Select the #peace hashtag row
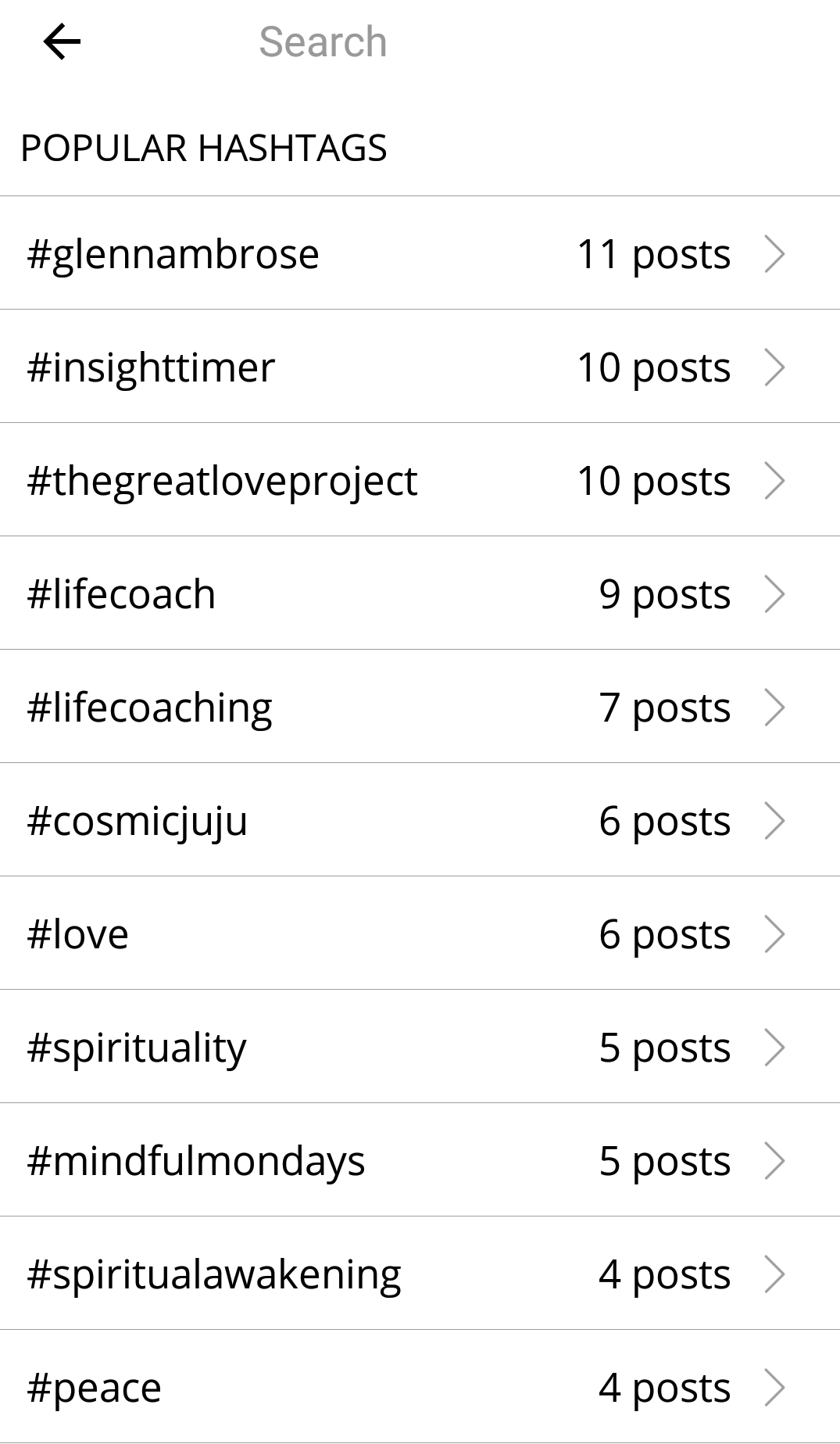 tap(420, 1387)
